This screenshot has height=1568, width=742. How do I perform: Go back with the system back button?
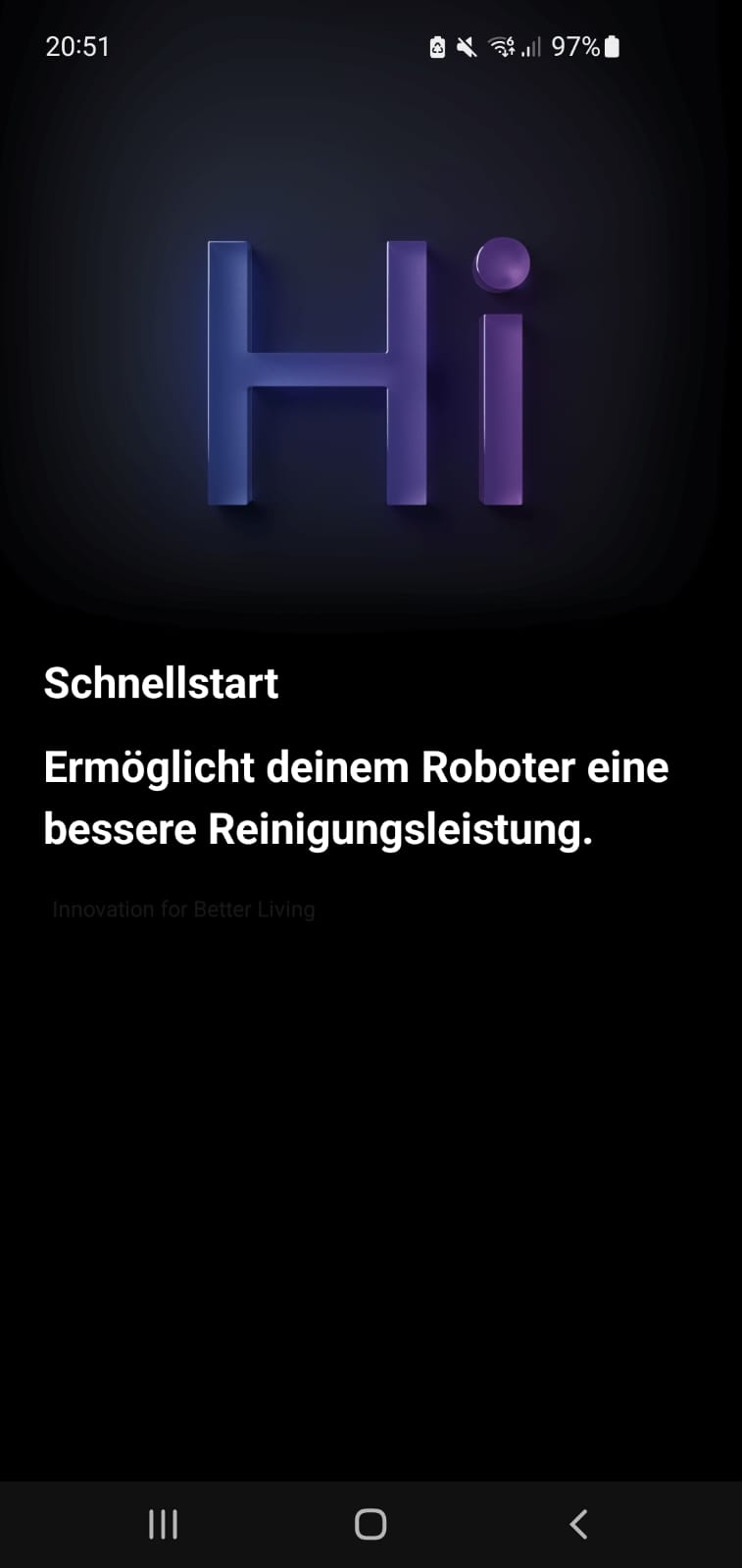pyautogui.click(x=578, y=1524)
